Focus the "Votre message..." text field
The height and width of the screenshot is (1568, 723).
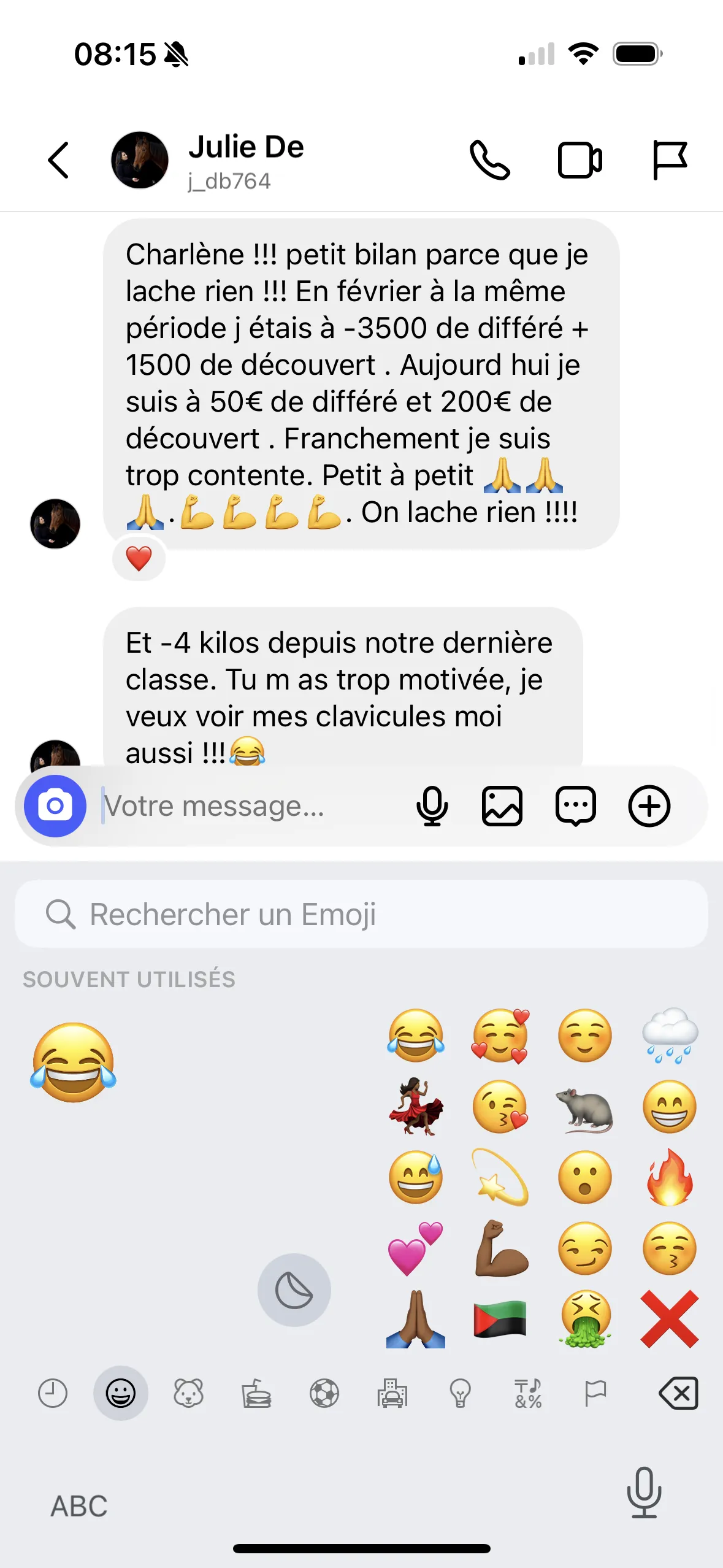(x=245, y=806)
